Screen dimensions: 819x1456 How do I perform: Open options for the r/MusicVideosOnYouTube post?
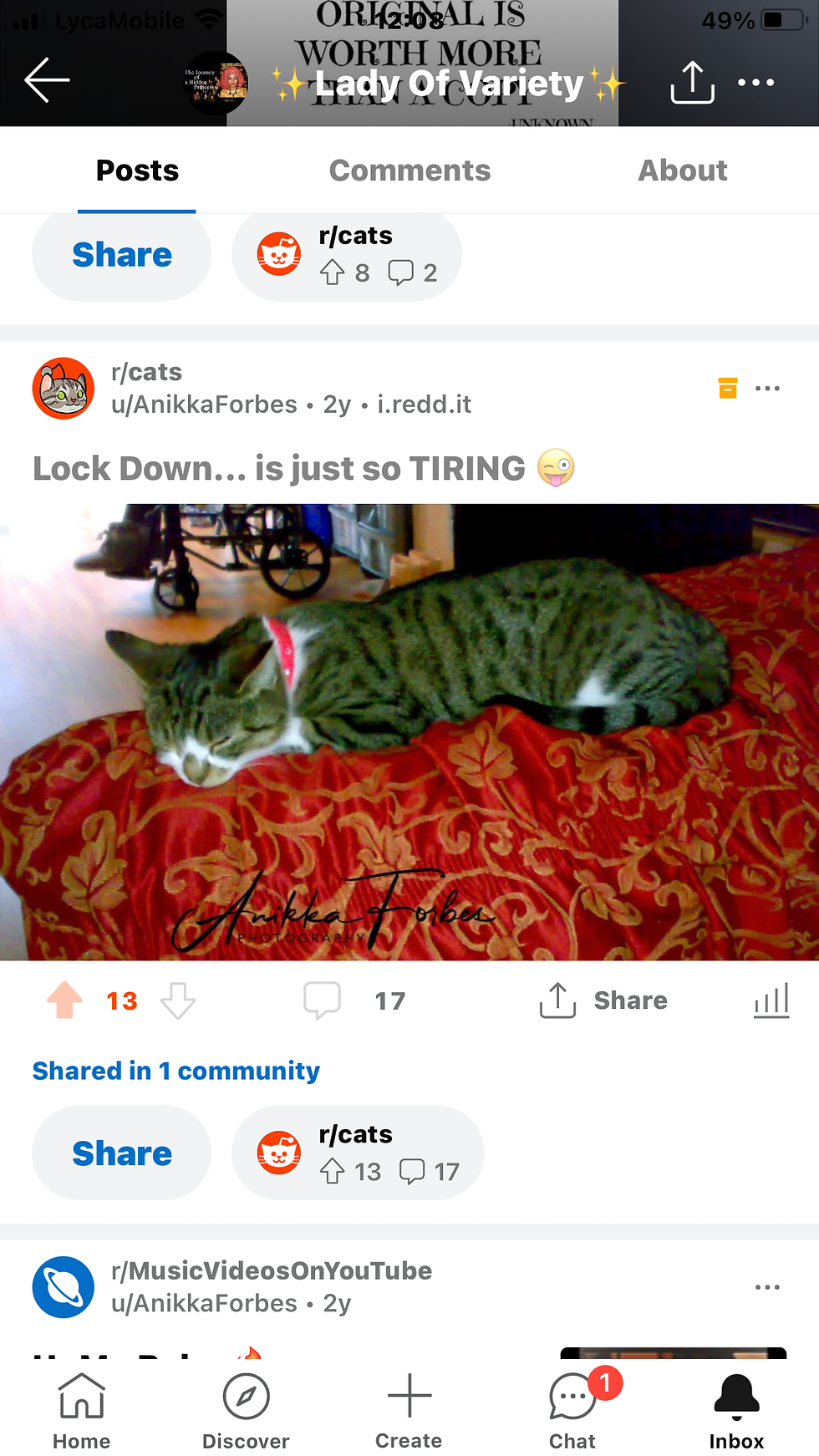pyautogui.click(x=767, y=1287)
